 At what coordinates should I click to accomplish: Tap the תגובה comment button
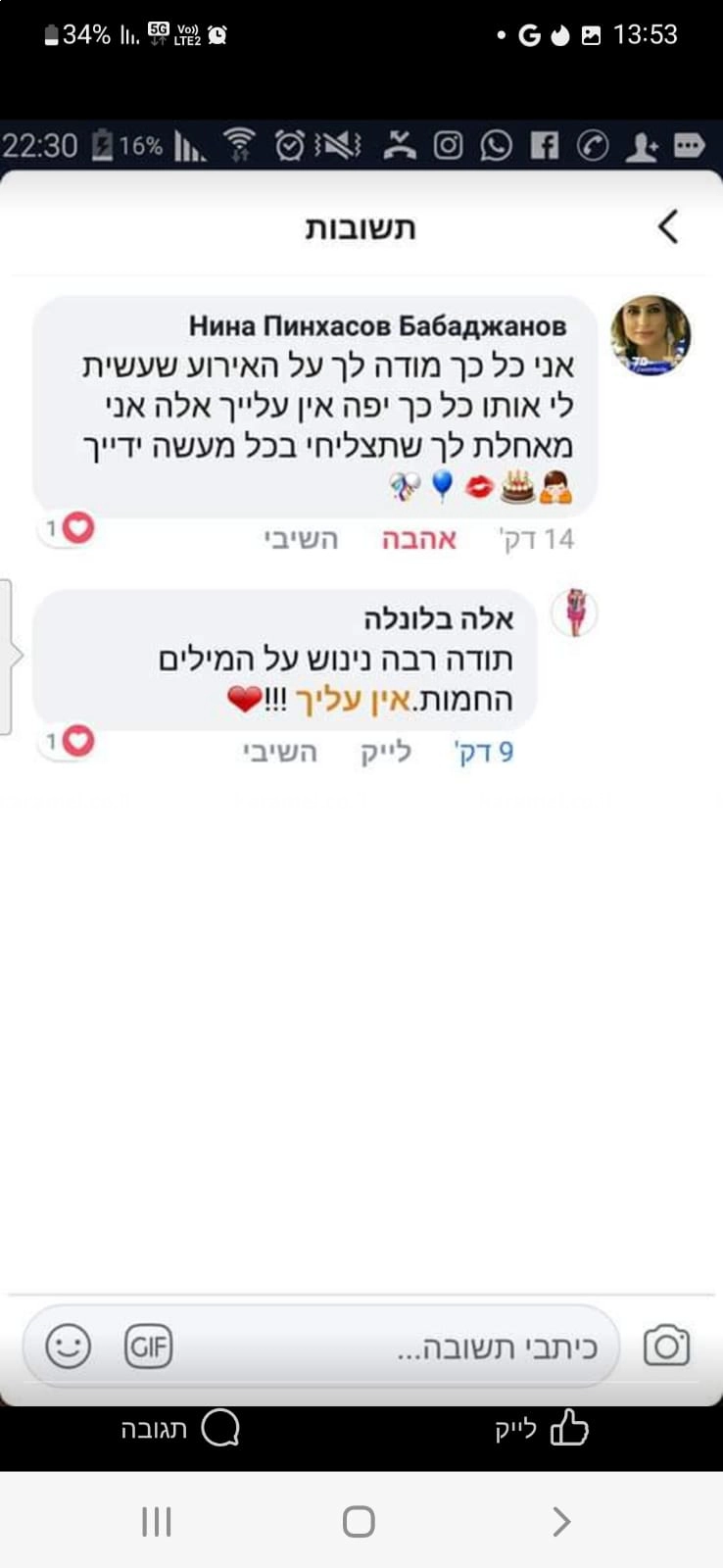coord(180,1429)
